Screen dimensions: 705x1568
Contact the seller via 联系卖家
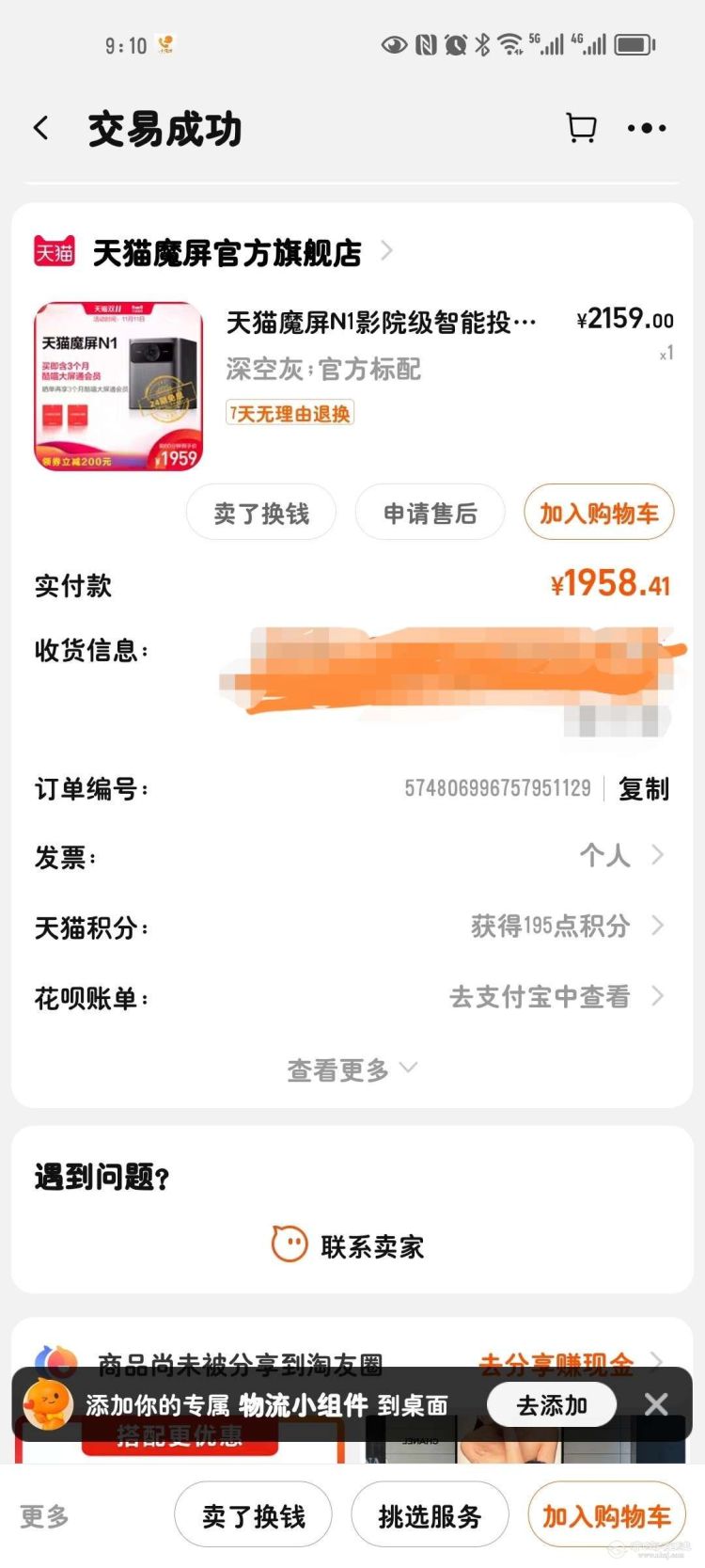(350, 1245)
